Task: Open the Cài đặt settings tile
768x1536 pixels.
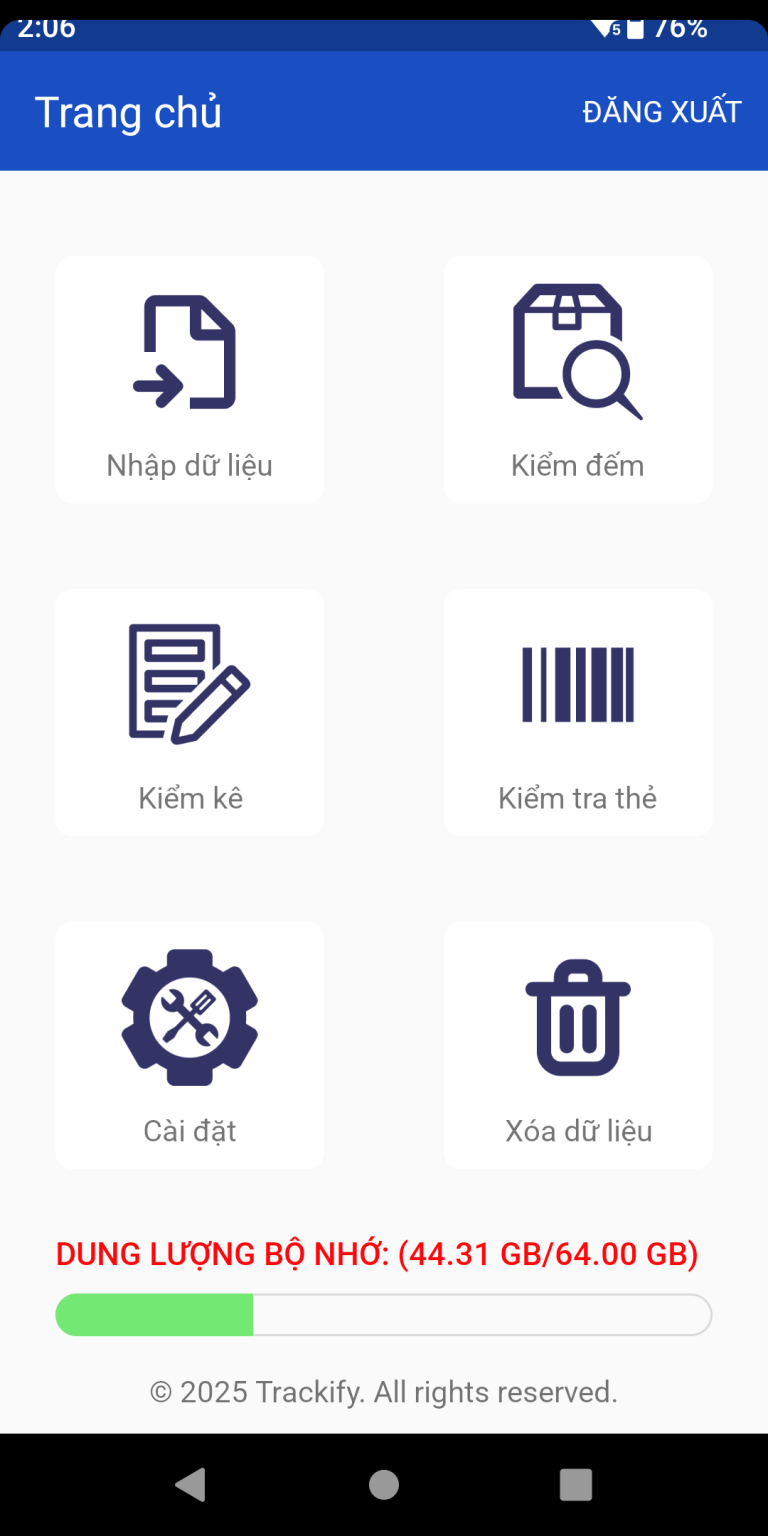Action: click(189, 1045)
